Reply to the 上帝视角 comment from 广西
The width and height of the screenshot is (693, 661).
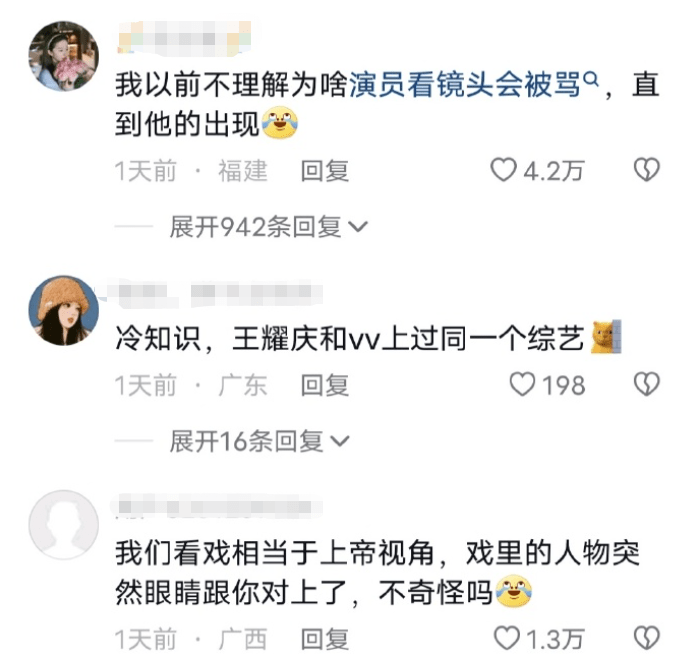coord(325,637)
